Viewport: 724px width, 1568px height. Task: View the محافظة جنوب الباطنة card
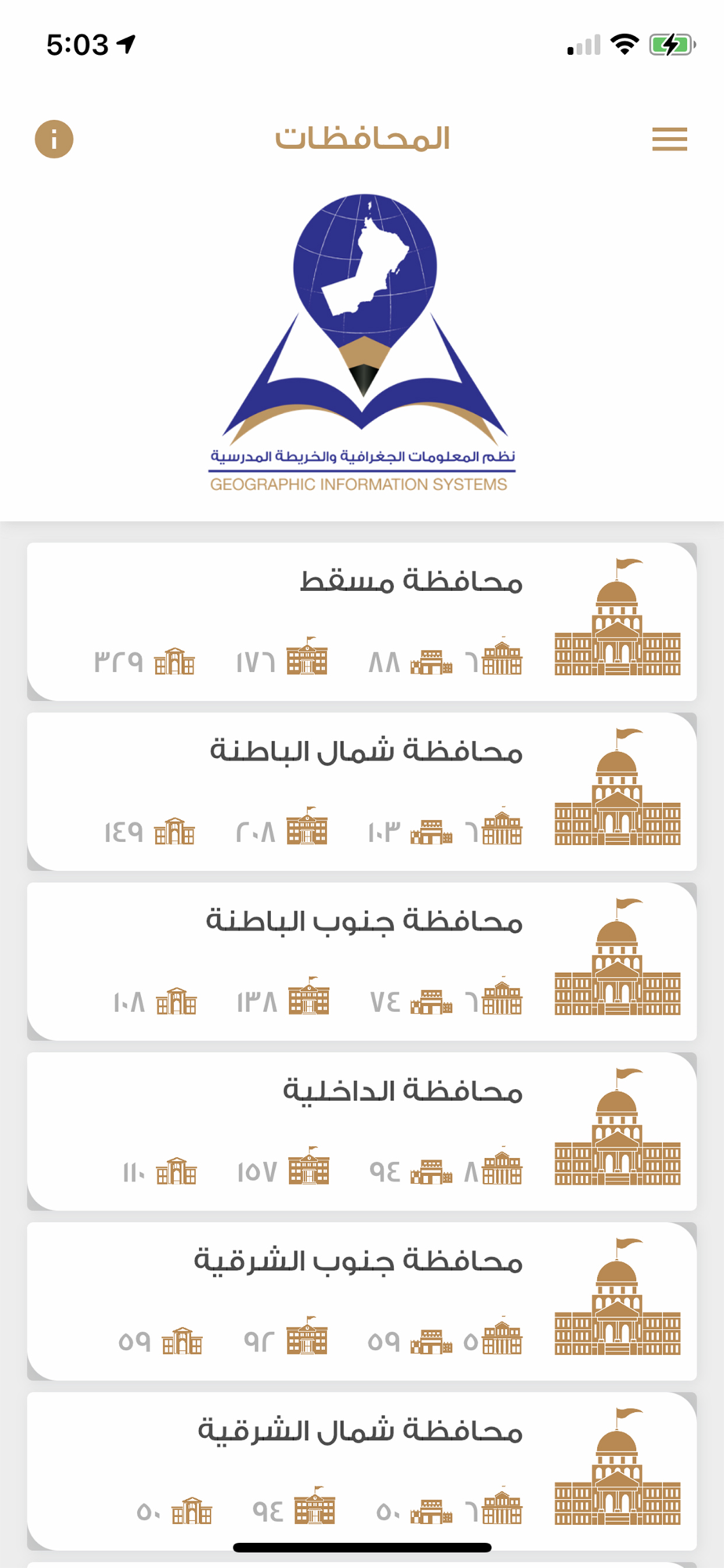click(362, 962)
